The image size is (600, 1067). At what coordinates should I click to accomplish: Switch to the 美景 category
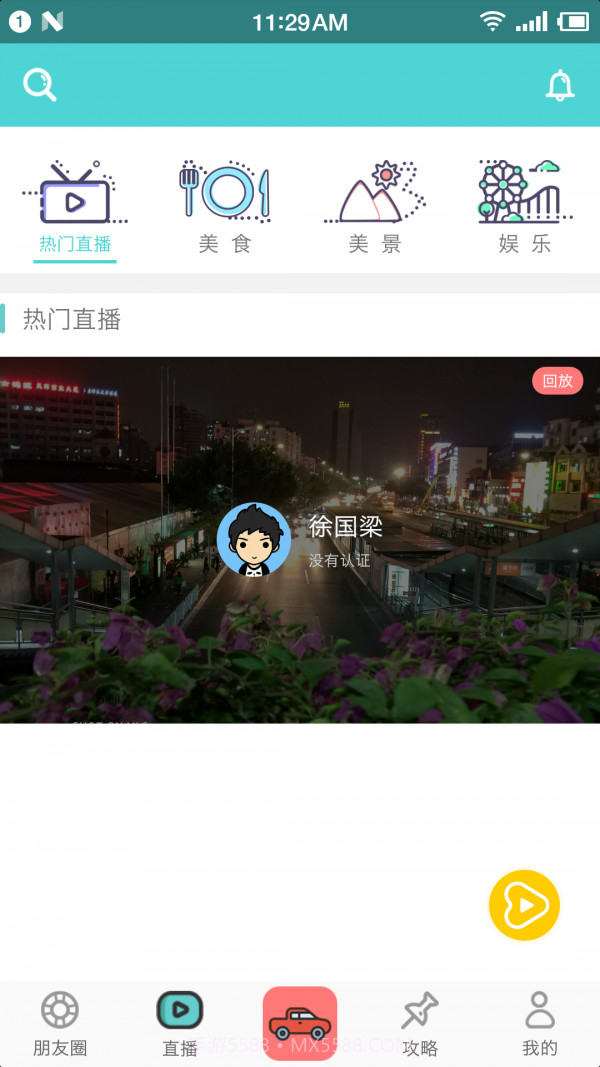tap(375, 210)
